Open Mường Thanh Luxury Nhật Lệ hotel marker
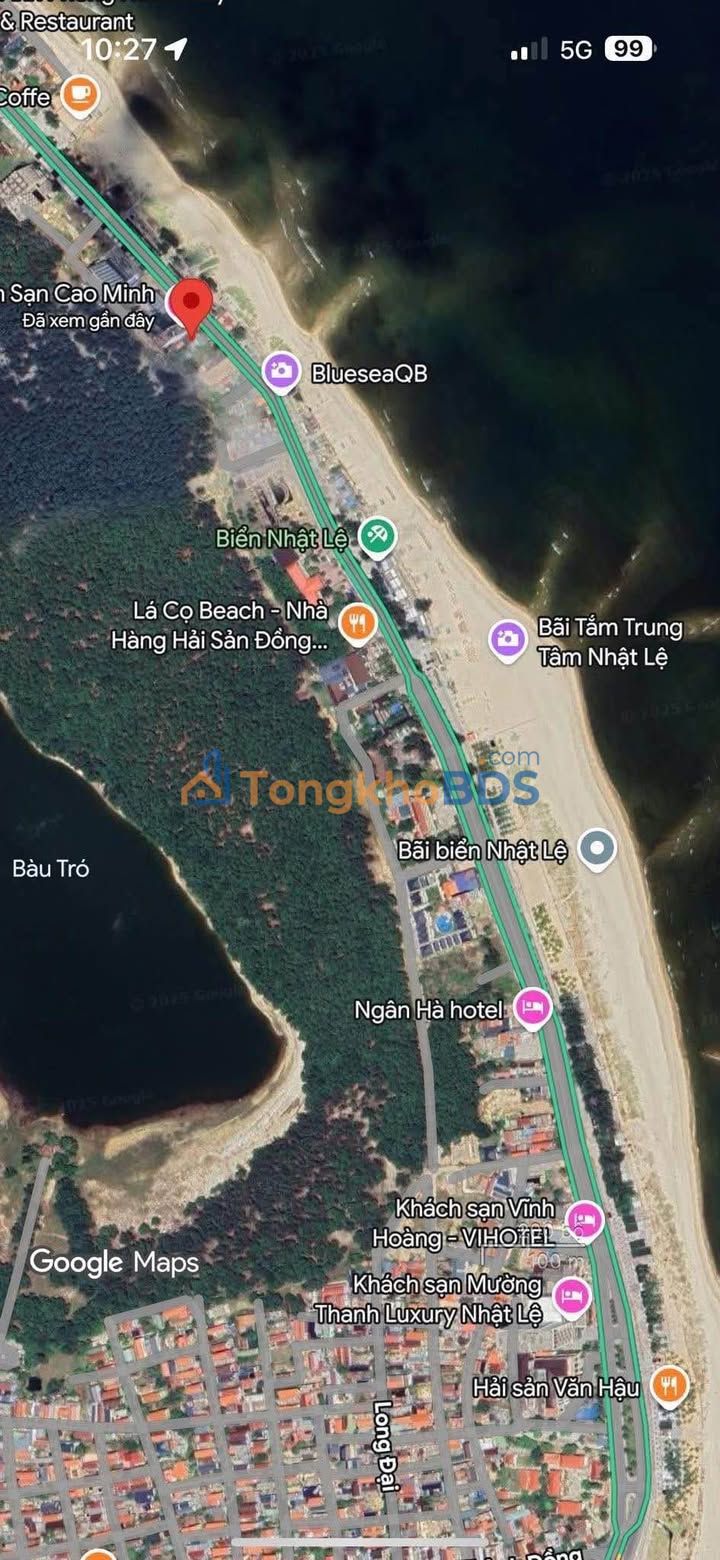The width and height of the screenshot is (720, 1560). pos(572,1297)
